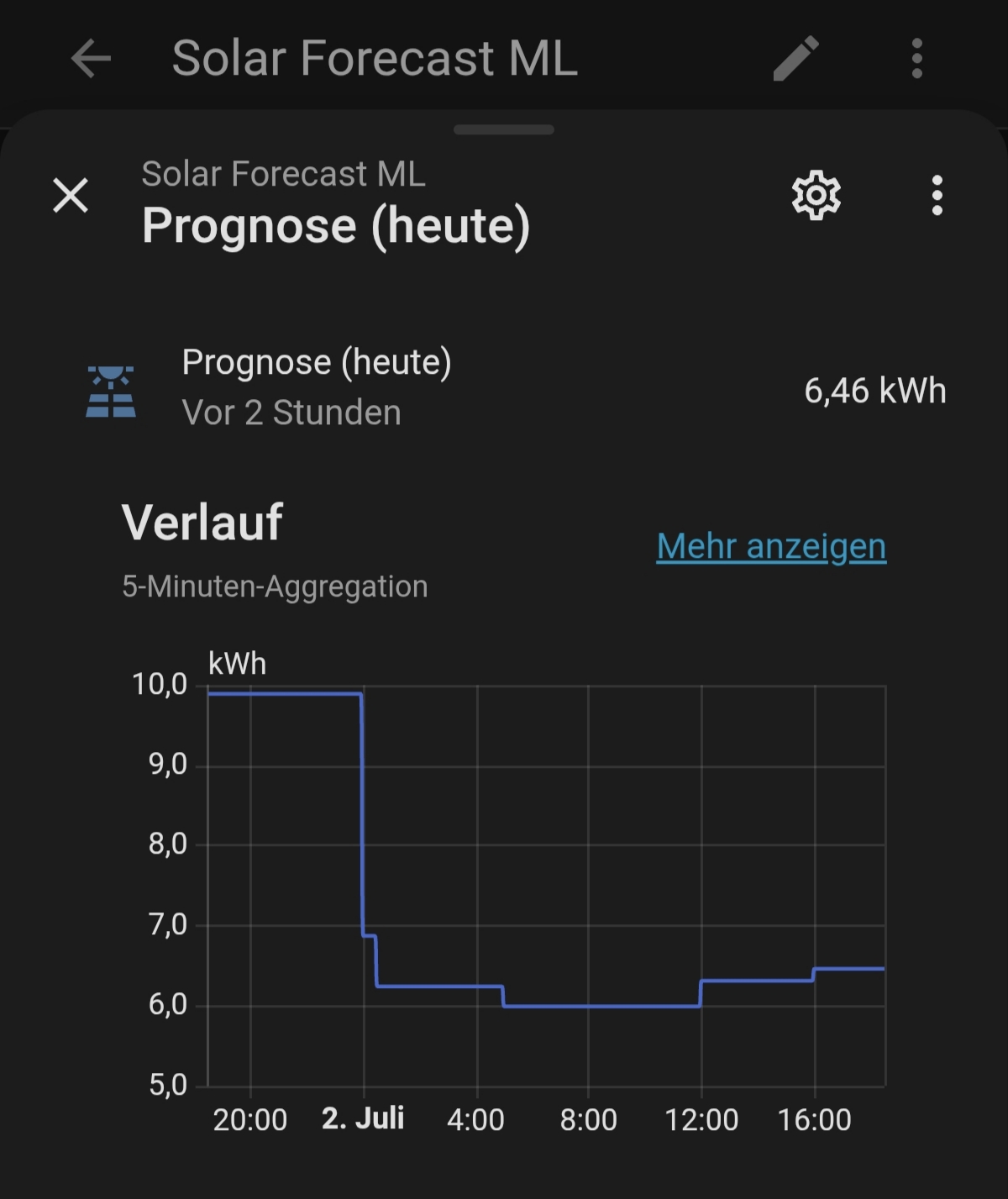Close the Prognose (heute) dialog
The width and height of the screenshot is (1008, 1199).
(71, 196)
